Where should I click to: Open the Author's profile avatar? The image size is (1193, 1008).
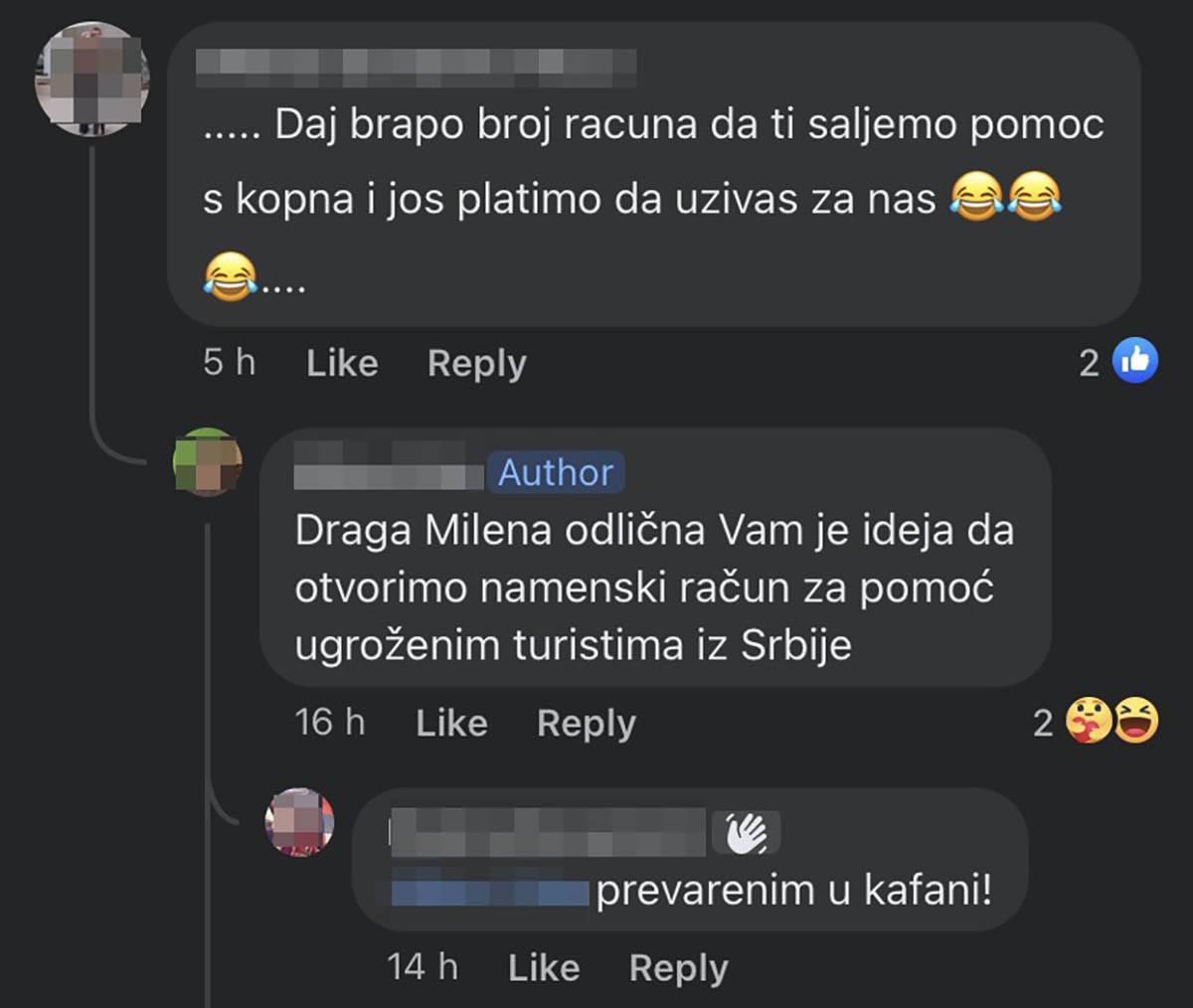click(207, 462)
